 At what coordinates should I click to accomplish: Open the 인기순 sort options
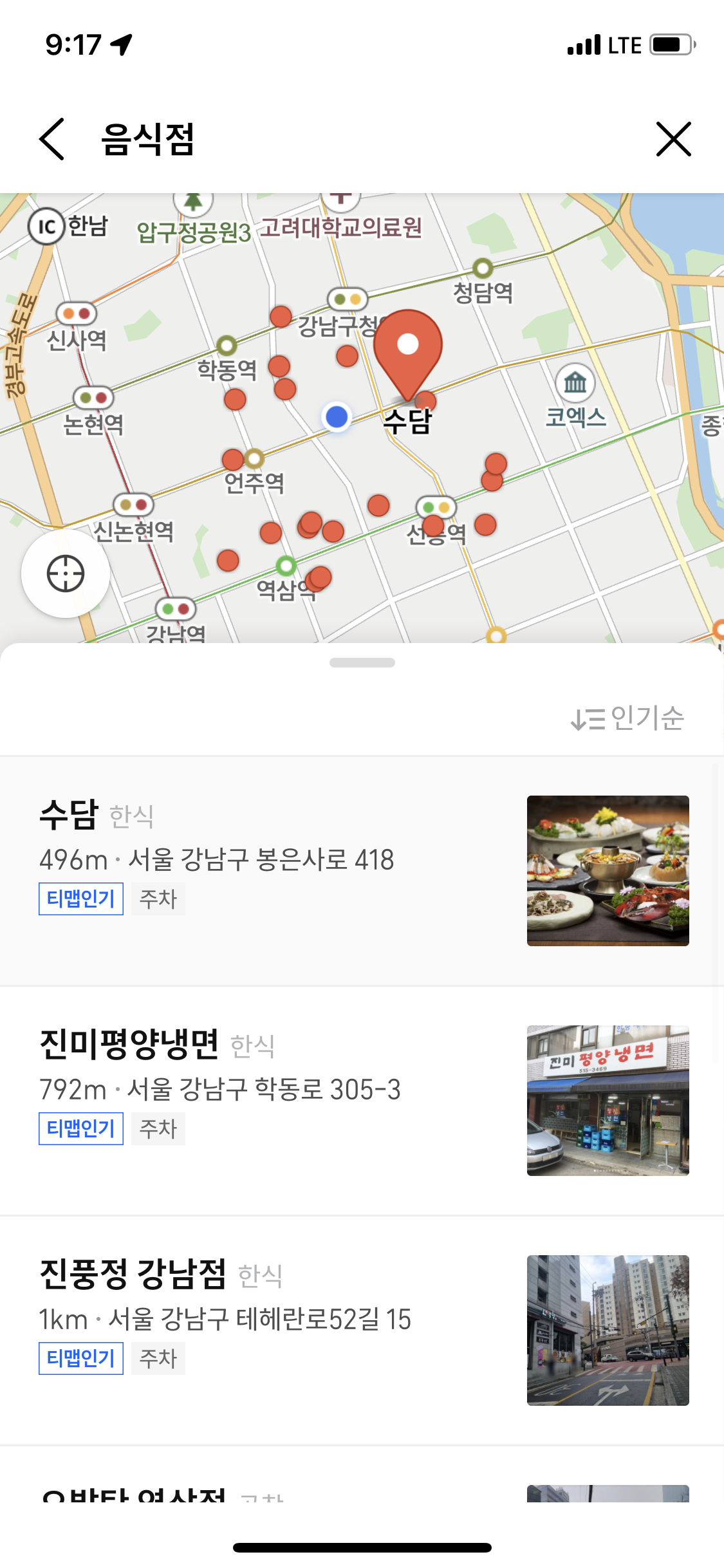(627, 718)
